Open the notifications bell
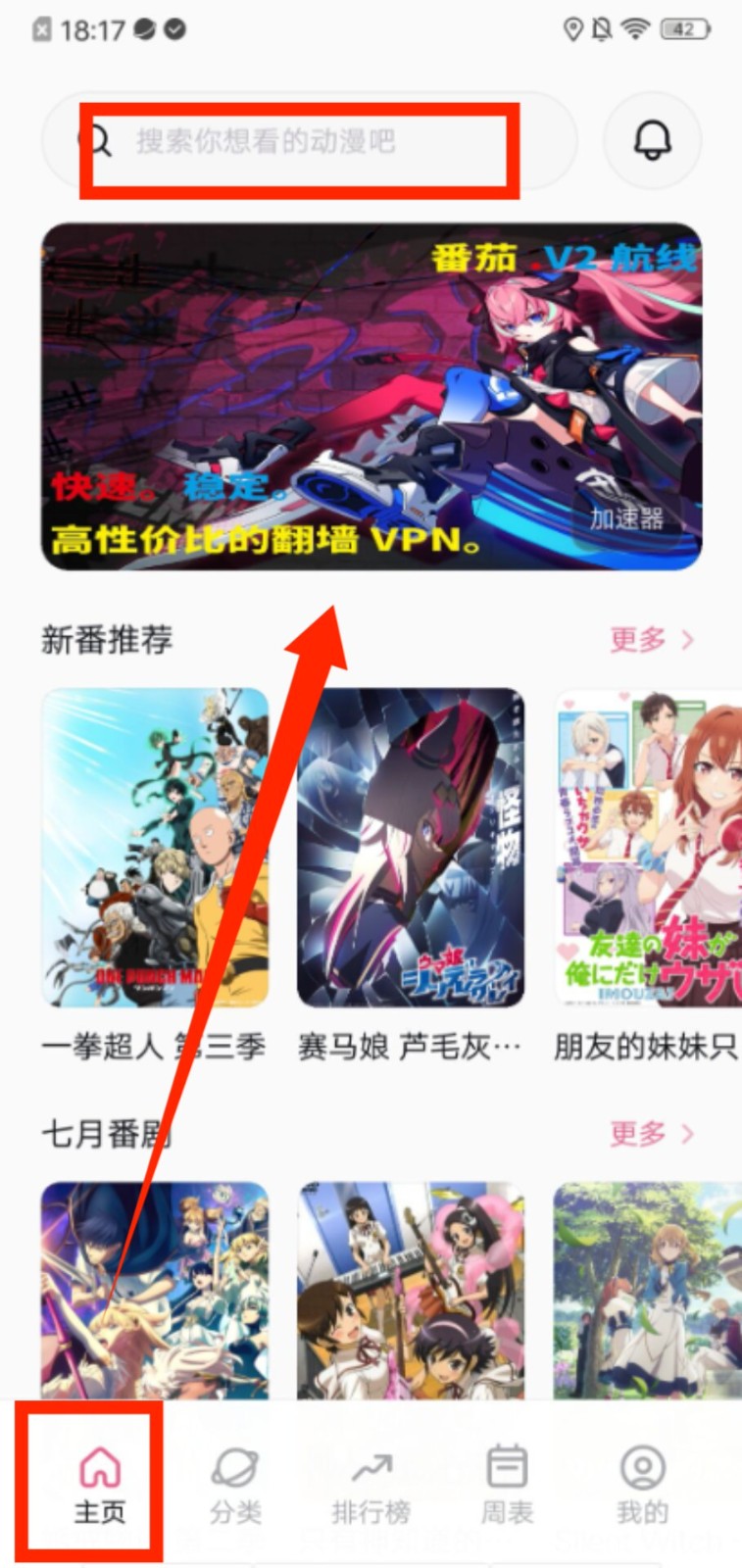Image resolution: width=742 pixels, height=1568 pixels. [x=653, y=141]
